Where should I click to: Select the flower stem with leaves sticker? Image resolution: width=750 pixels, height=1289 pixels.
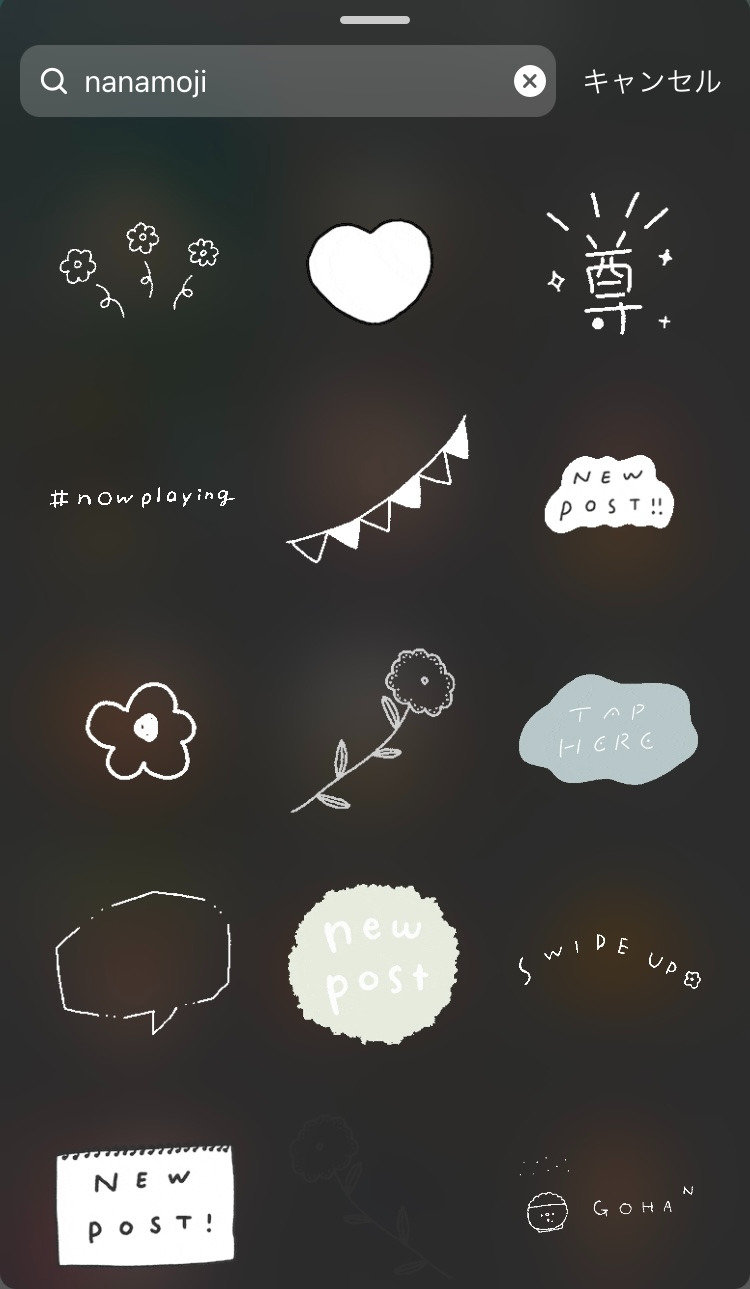click(375, 728)
